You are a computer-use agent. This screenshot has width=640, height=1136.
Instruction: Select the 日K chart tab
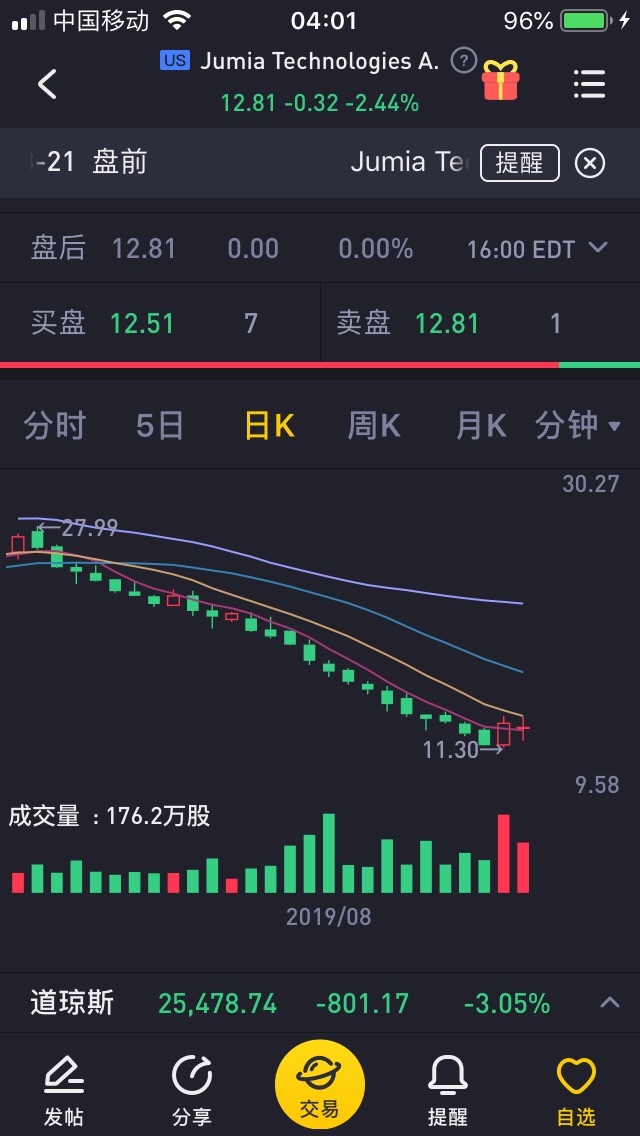[269, 425]
